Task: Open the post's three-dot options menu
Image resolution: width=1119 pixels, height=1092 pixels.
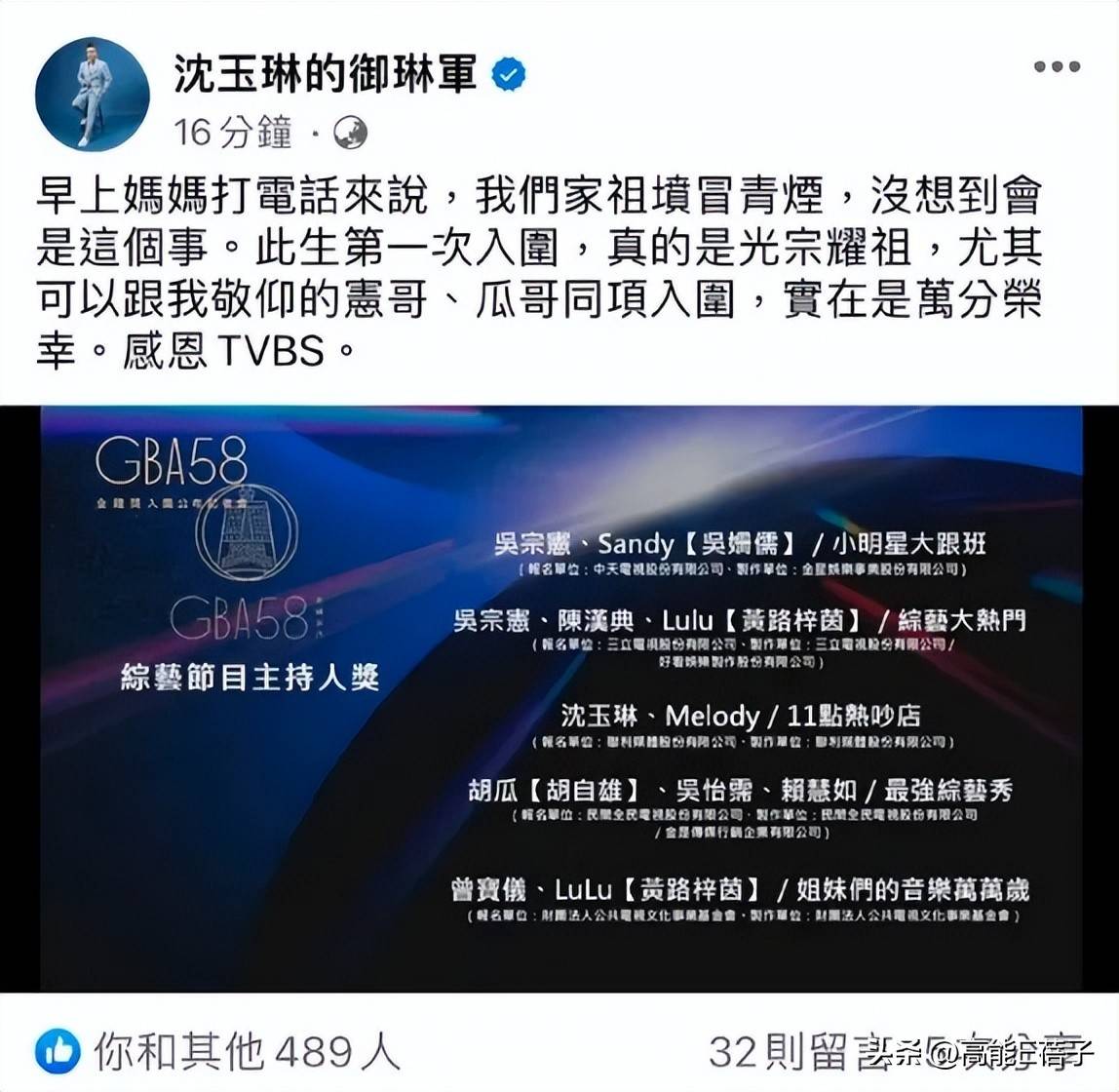Action: pyautogui.click(x=1057, y=67)
